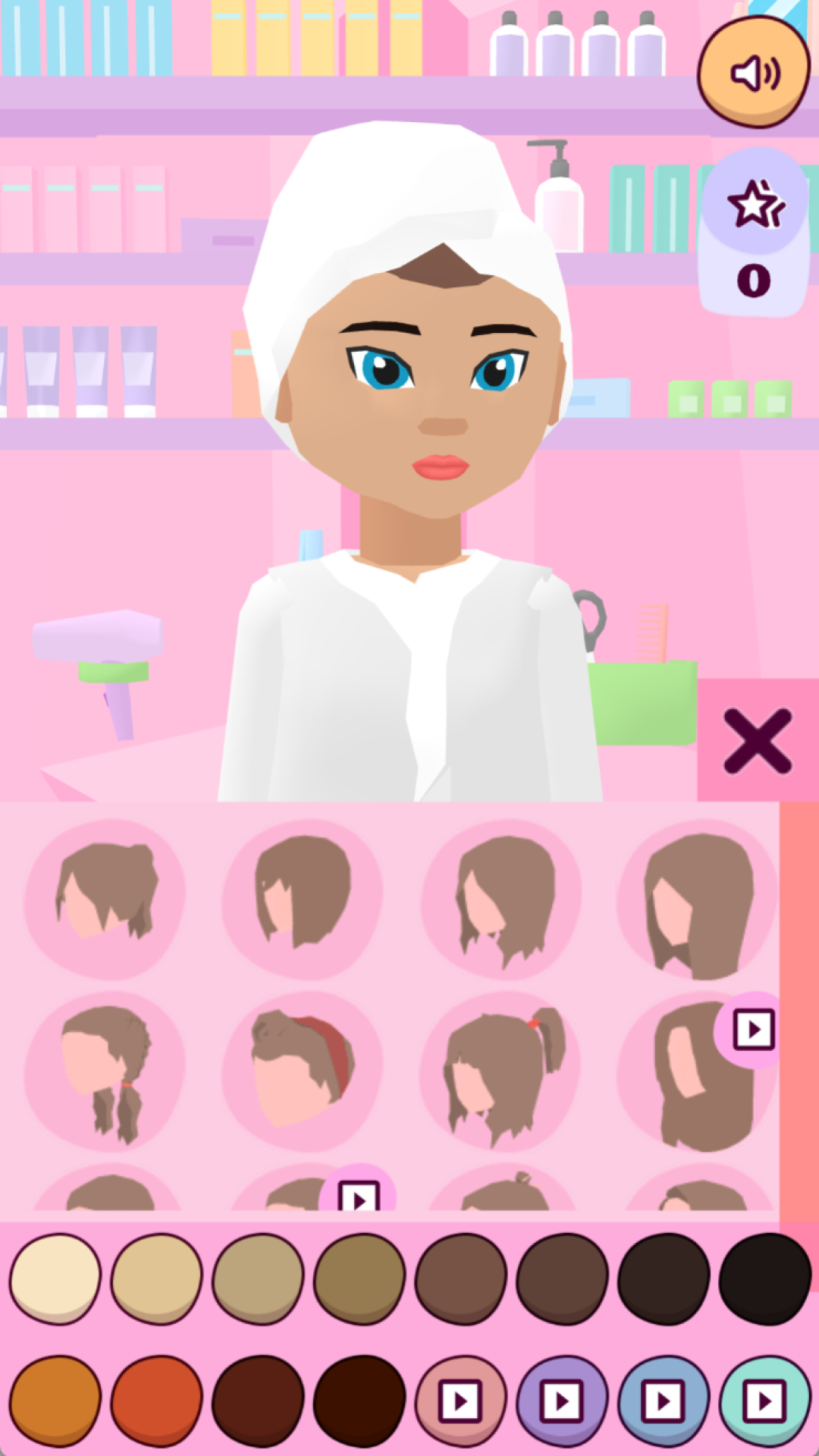
Task: Close the hairstyle picker panel
Action: coord(757,741)
